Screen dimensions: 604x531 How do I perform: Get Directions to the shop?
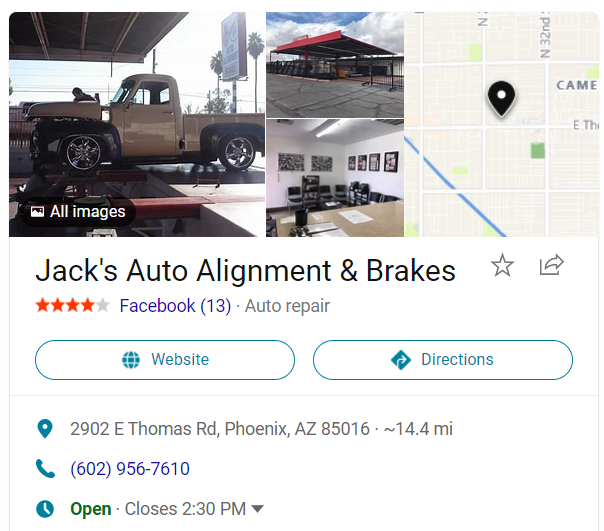pyautogui.click(x=443, y=360)
